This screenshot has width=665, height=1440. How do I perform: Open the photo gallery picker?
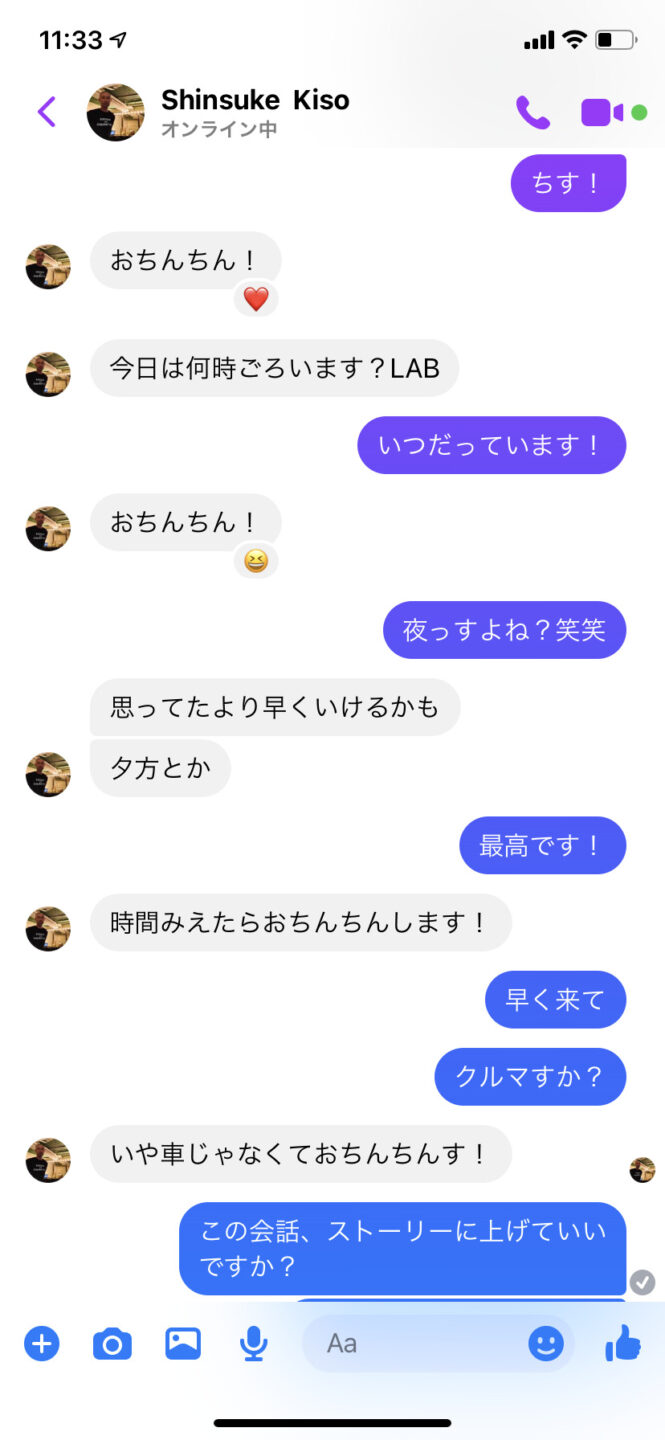pyautogui.click(x=183, y=1343)
